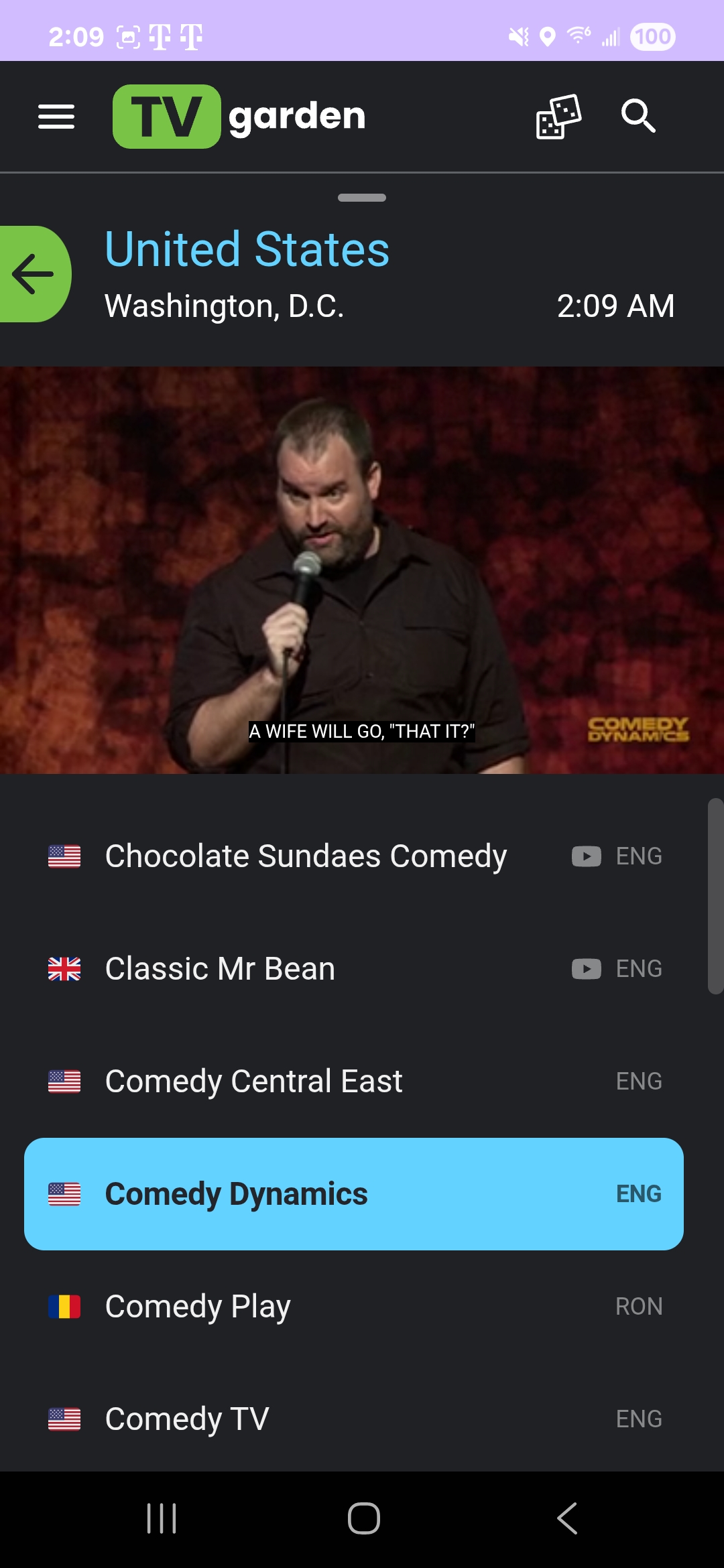This screenshot has height=1568, width=724.
Task: Open the hamburger menu
Action: pos(56,117)
